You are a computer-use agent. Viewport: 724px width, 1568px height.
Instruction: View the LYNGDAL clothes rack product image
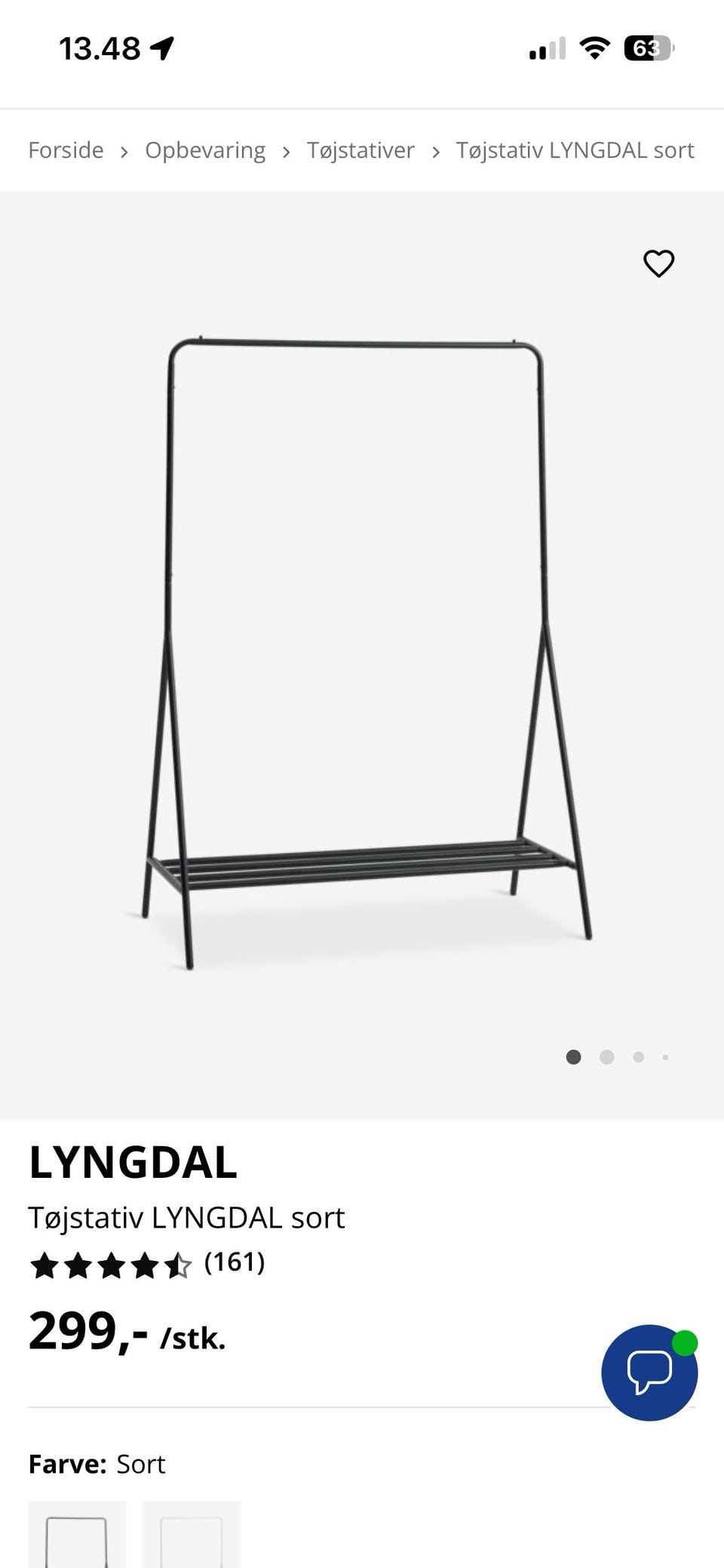click(362, 649)
